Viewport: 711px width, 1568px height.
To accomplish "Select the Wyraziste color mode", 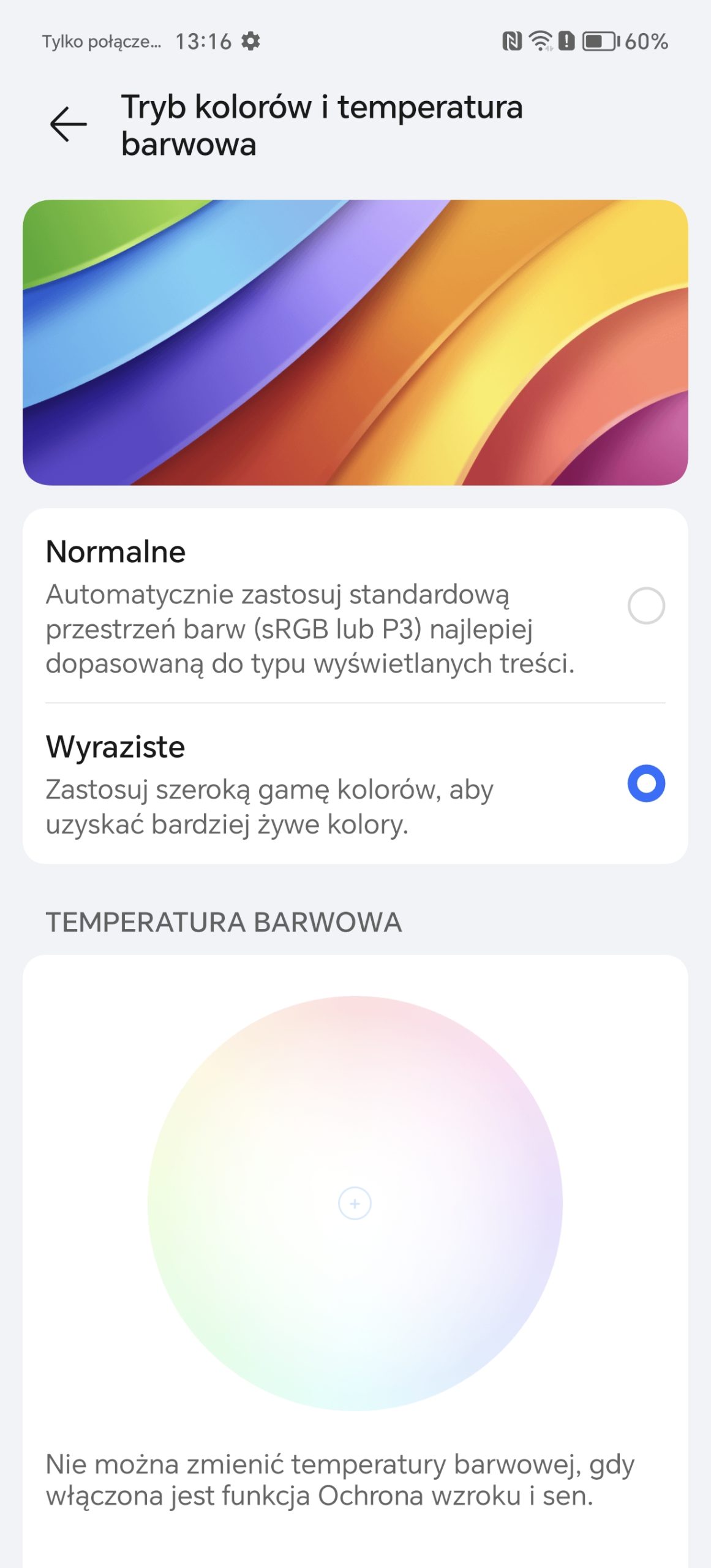I will coord(355,784).
